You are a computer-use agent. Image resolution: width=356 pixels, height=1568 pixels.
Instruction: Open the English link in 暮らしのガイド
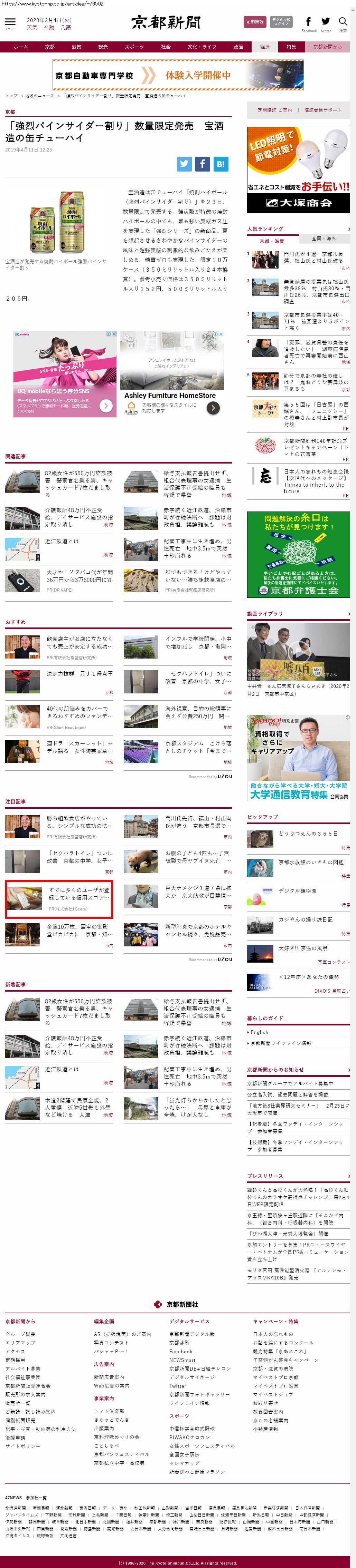(259, 1032)
